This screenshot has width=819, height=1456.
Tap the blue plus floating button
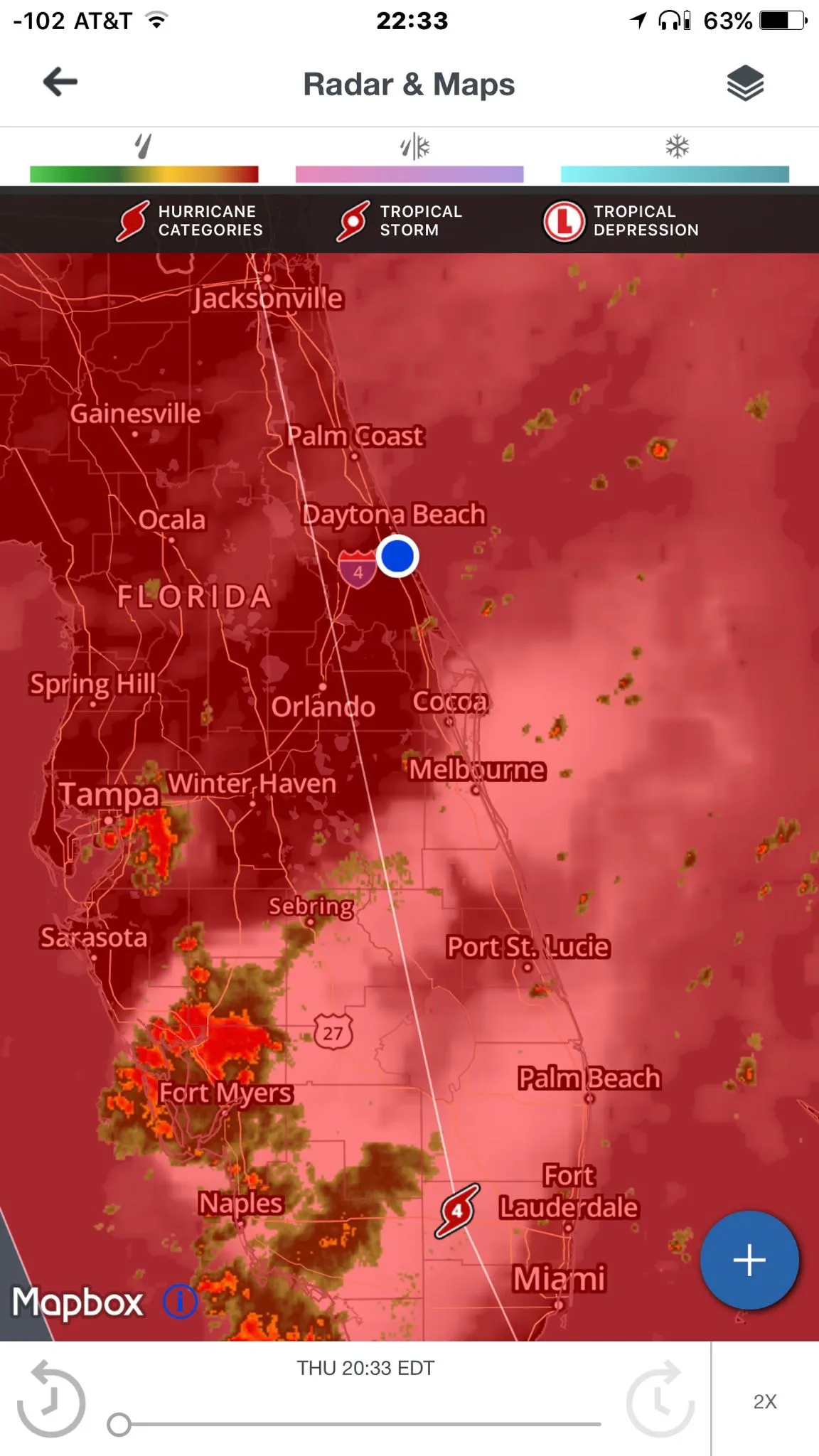coord(749,1260)
